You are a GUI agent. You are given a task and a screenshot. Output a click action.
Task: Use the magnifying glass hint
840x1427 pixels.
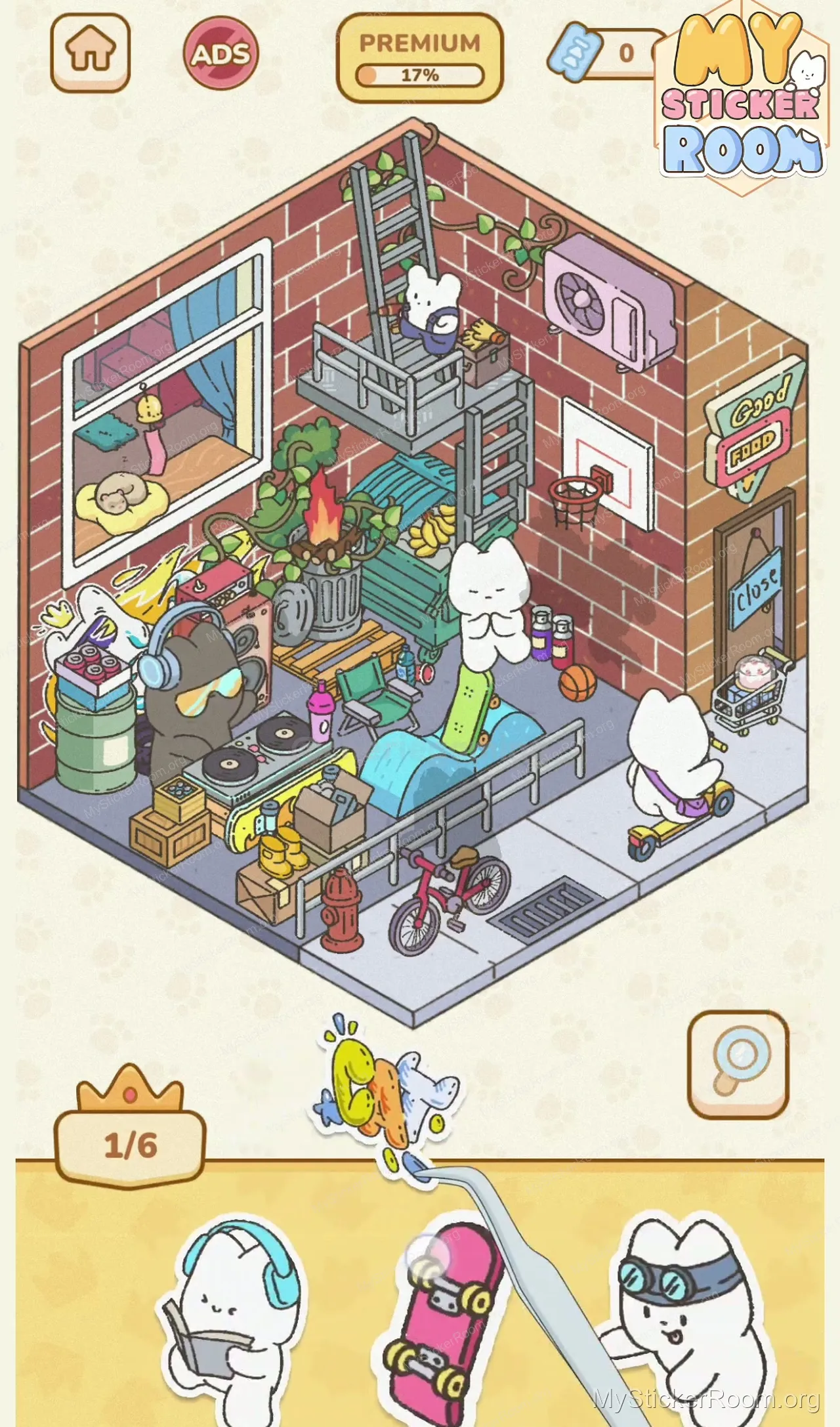(x=738, y=1063)
